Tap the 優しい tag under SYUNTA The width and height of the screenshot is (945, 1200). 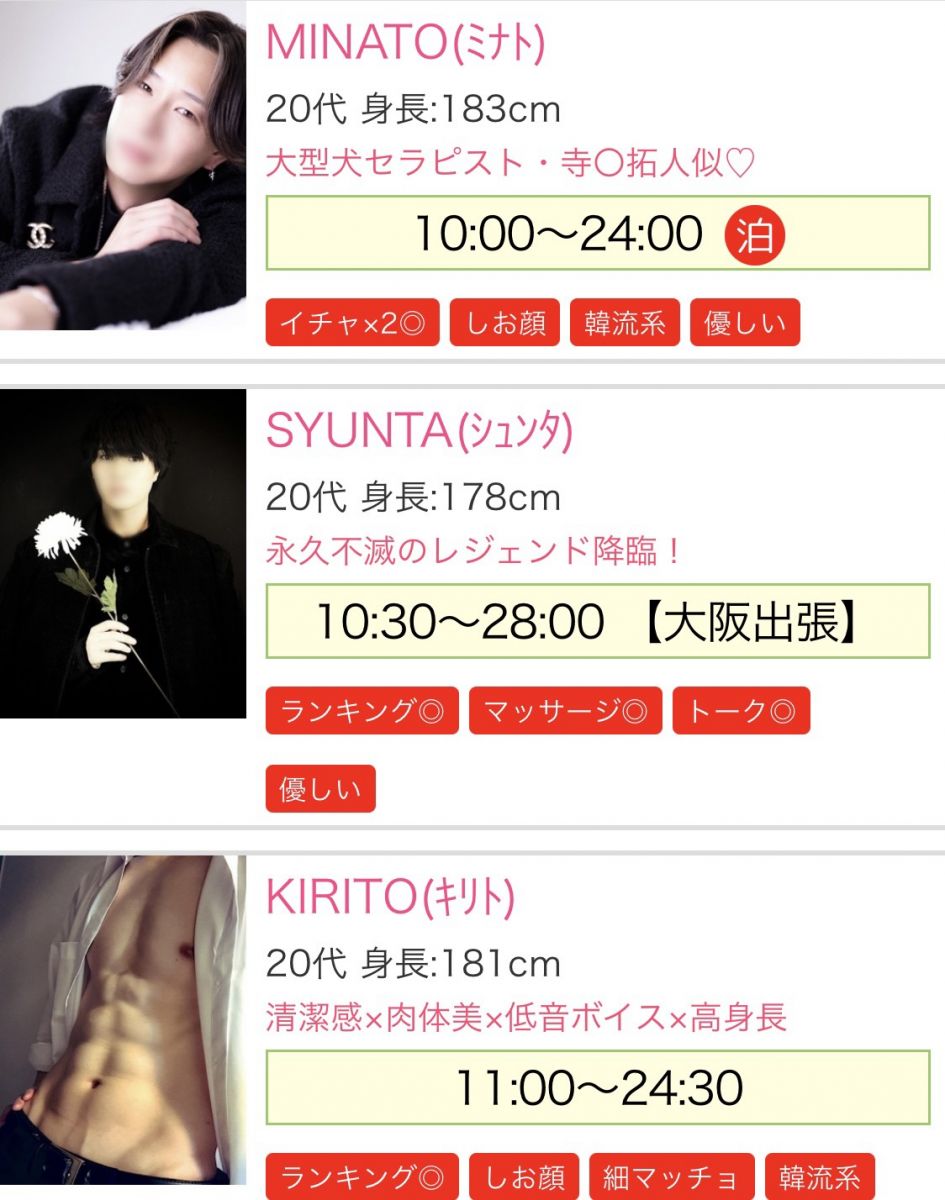[x=320, y=789]
